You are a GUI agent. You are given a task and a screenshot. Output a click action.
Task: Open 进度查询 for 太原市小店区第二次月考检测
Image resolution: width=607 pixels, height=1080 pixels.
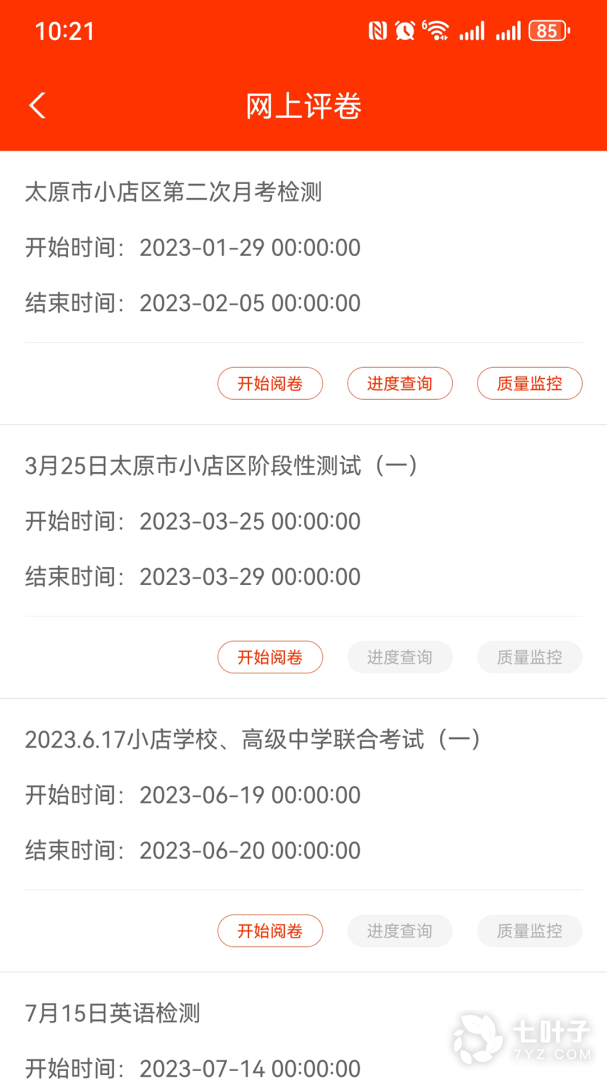400,383
